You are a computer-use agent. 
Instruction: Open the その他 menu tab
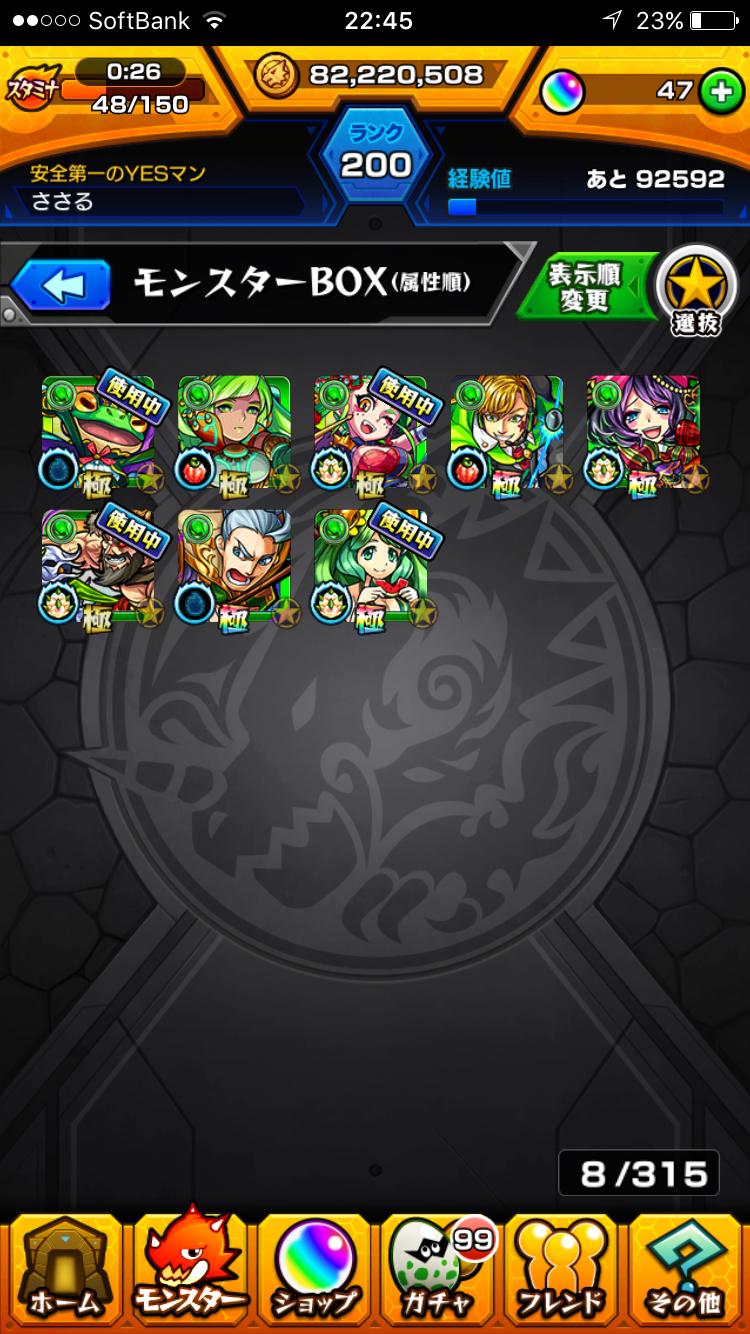pos(686,1268)
